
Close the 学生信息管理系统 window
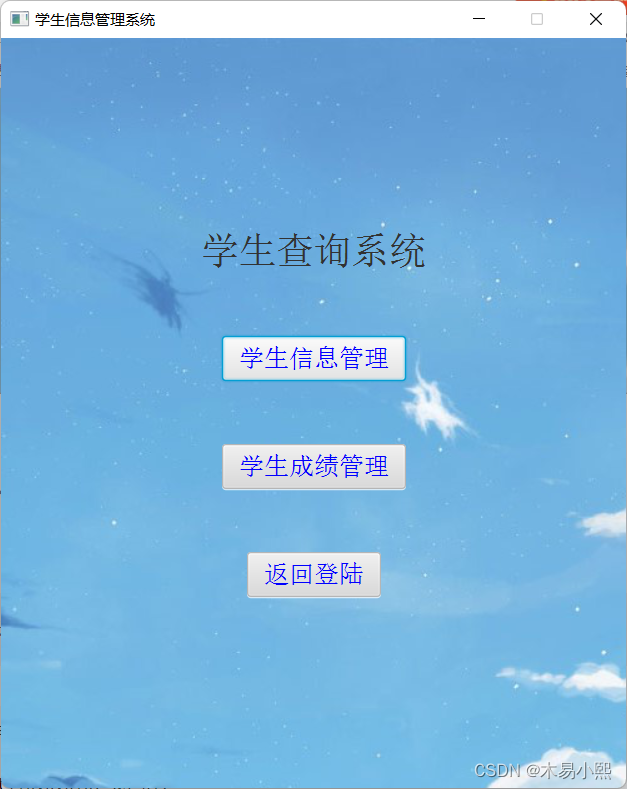click(595, 19)
